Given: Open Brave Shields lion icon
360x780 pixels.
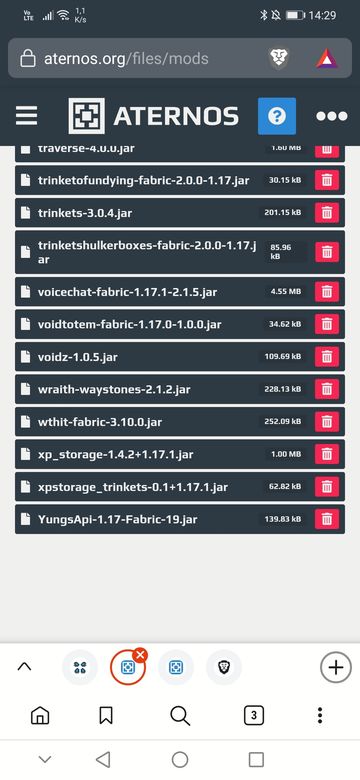Looking at the screenshot, I should click(x=279, y=59).
